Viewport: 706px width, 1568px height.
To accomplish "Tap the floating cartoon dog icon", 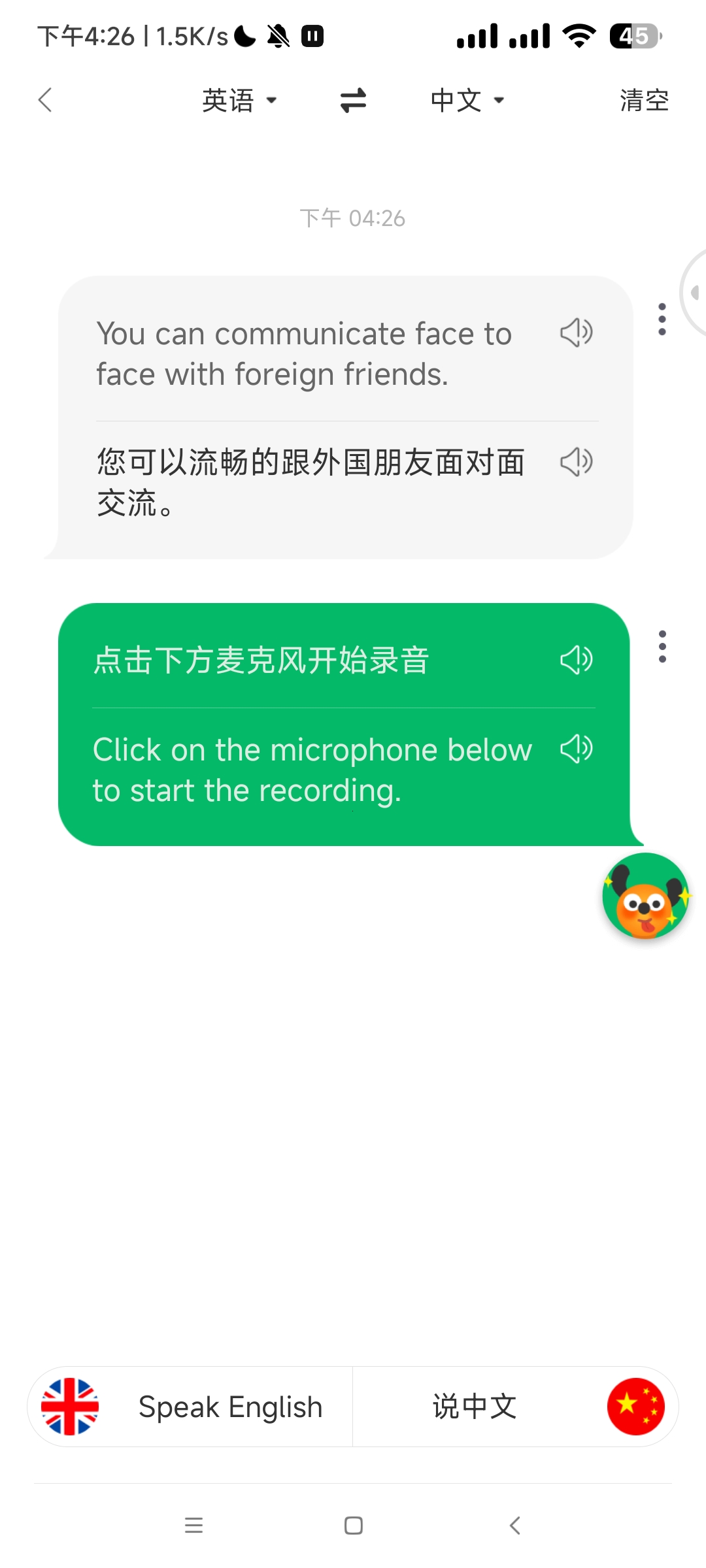I will pyautogui.click(x=645, y=896).
